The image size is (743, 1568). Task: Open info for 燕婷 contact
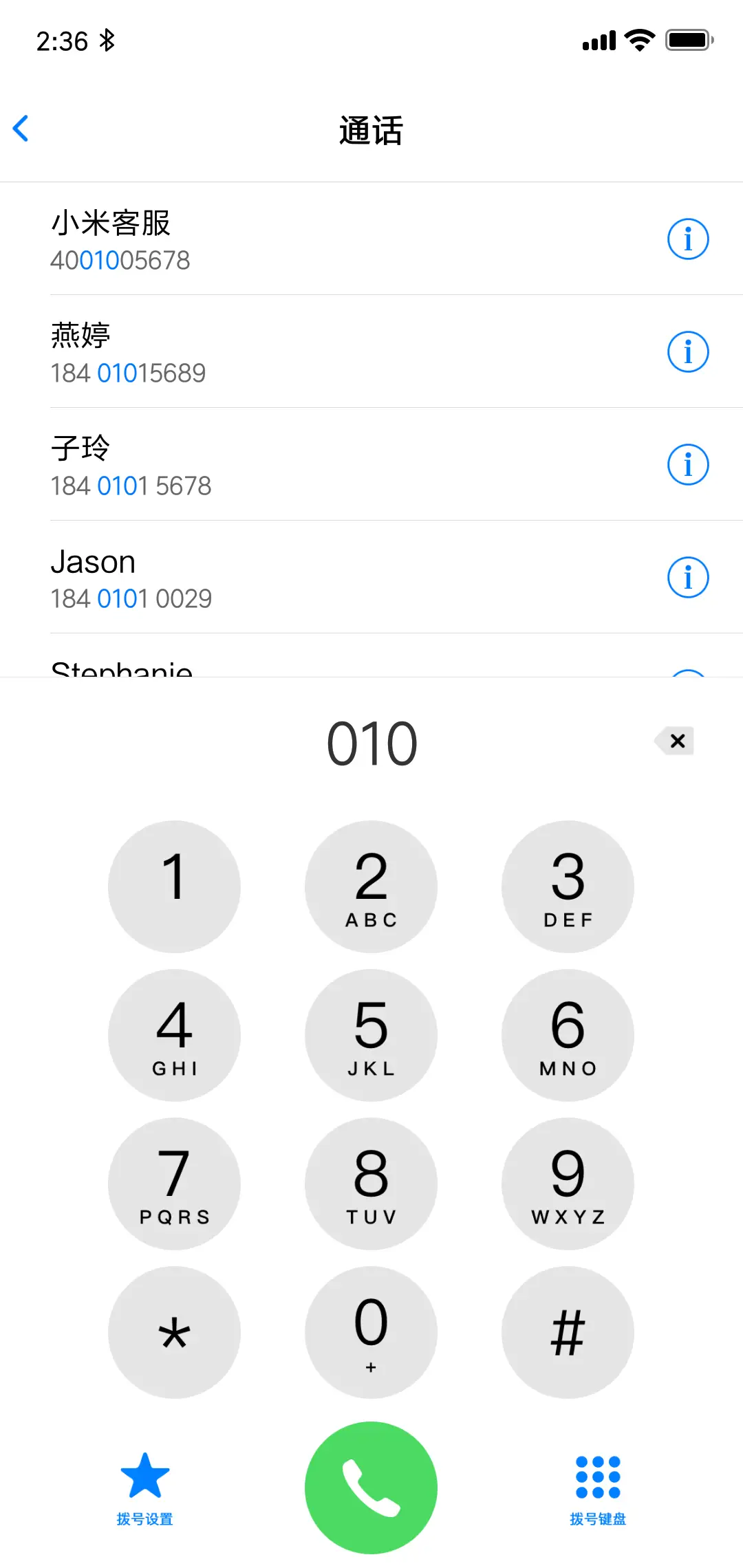688,351
